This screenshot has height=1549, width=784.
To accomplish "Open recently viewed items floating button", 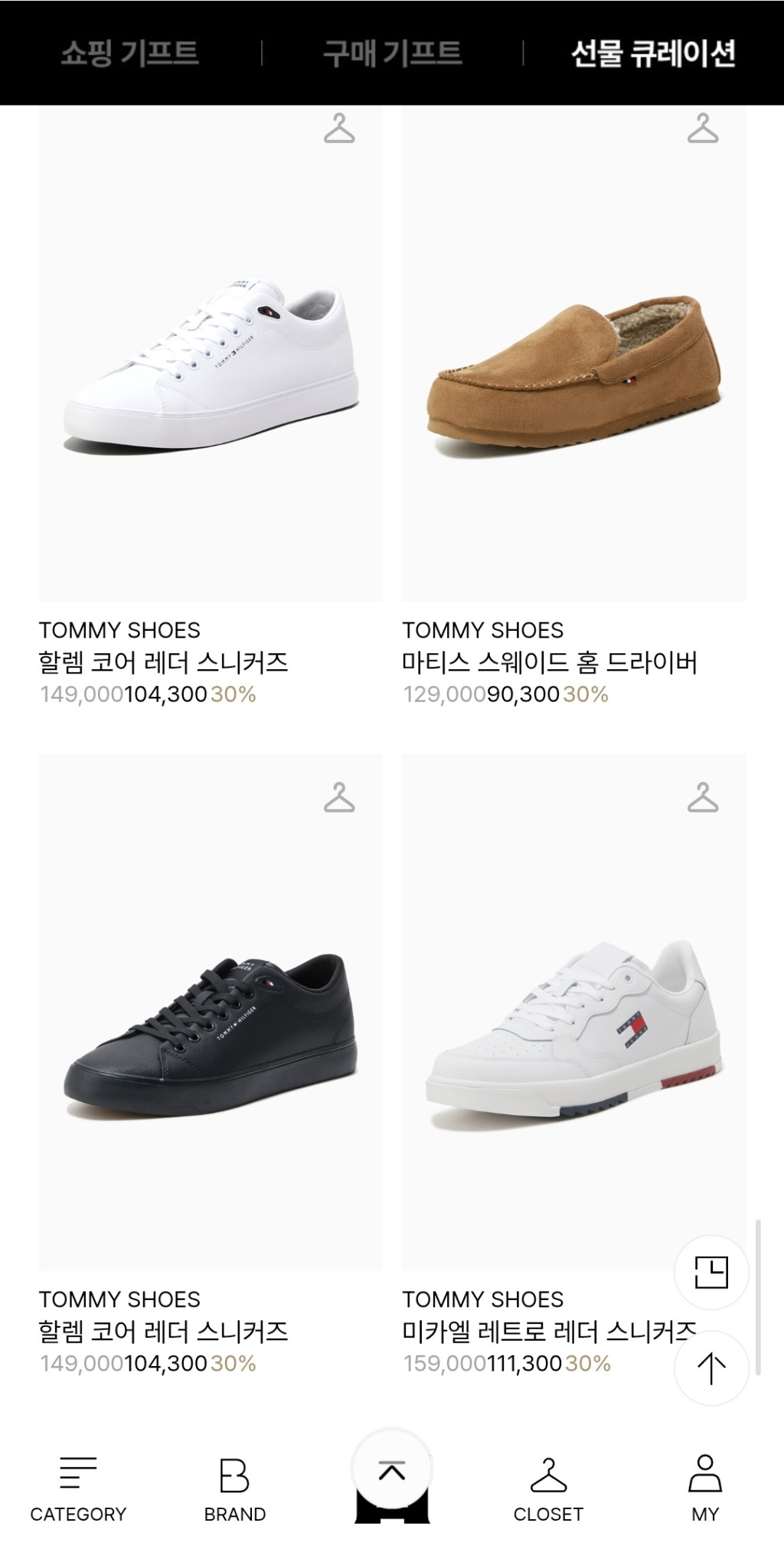I will pos(710,1273).
